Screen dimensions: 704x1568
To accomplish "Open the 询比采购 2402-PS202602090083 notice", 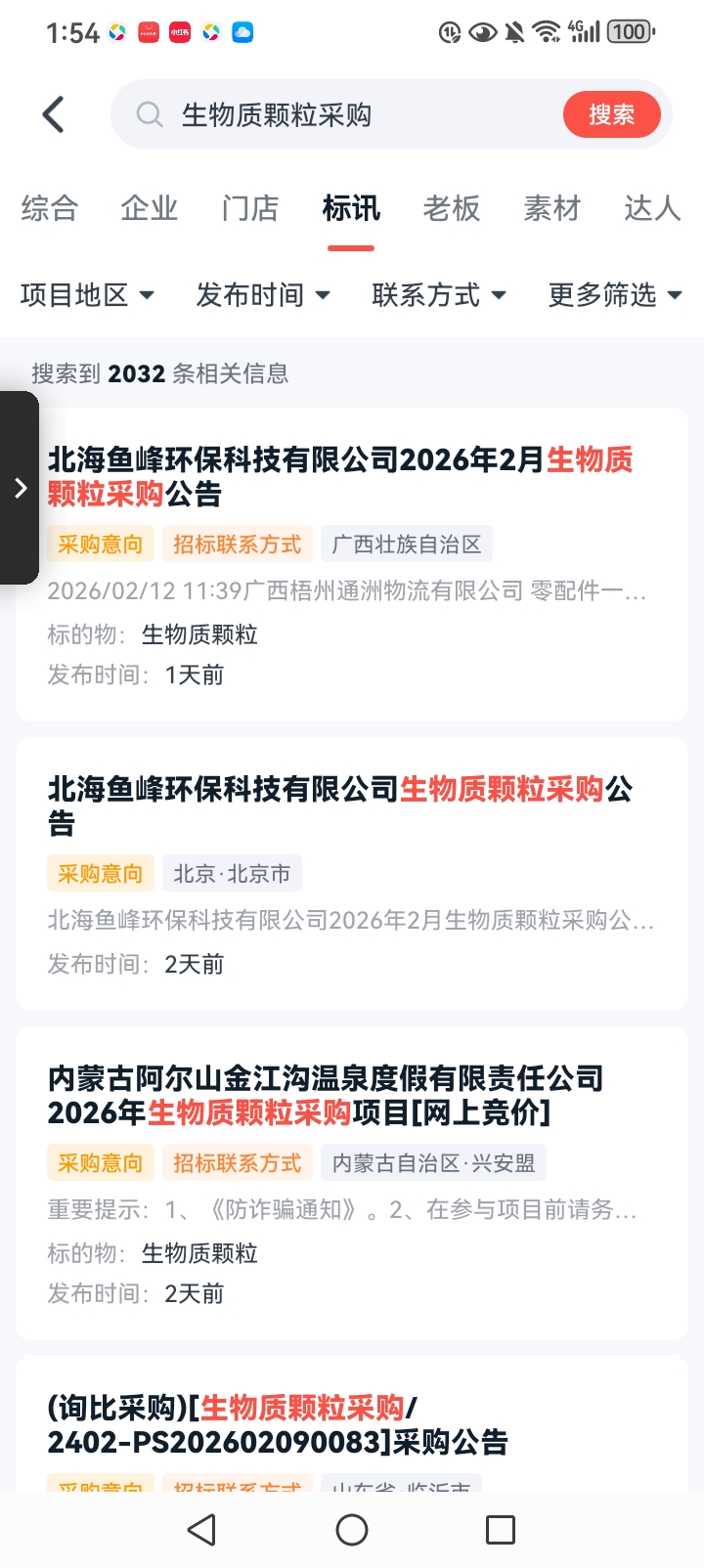I will pos(278,1424).
